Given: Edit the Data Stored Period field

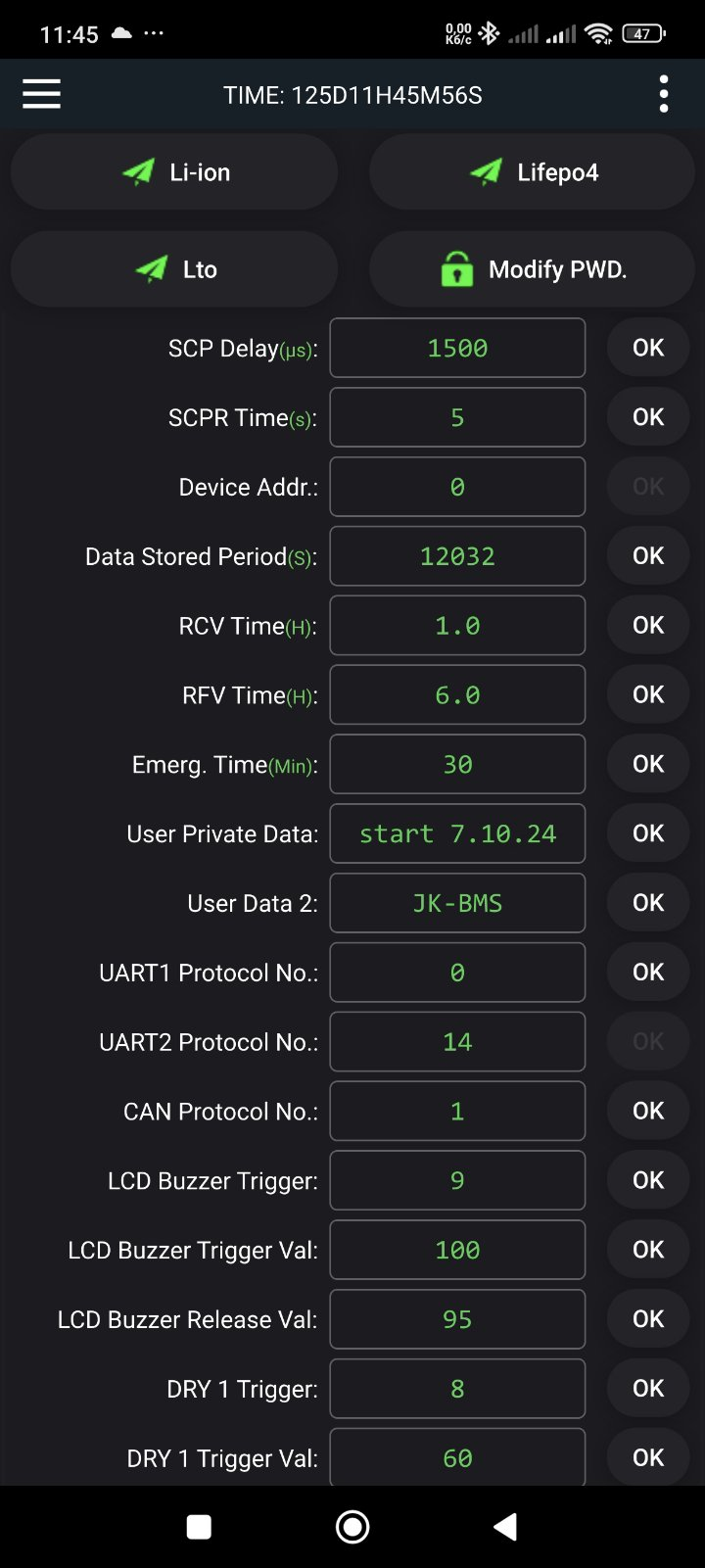Looking at the screenshot, I should click(x=457, y=556).
